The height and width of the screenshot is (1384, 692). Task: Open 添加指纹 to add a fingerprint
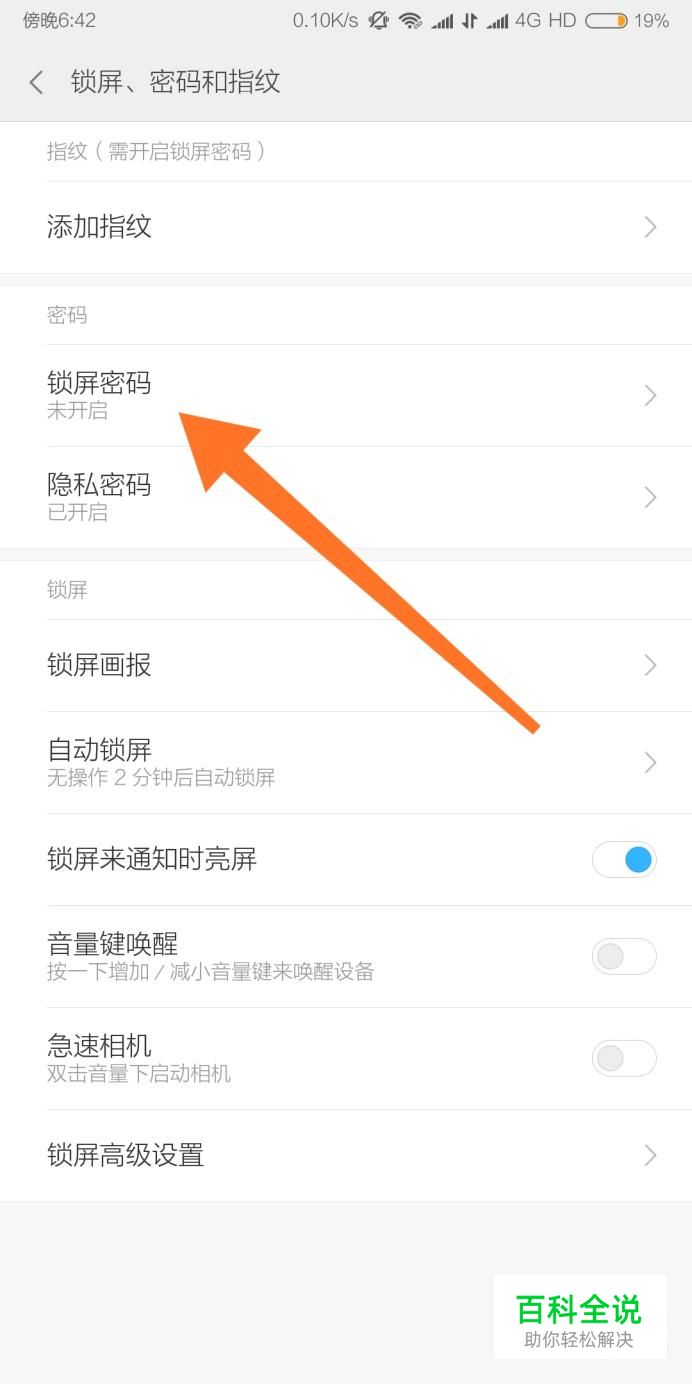[x=346, y=227]
